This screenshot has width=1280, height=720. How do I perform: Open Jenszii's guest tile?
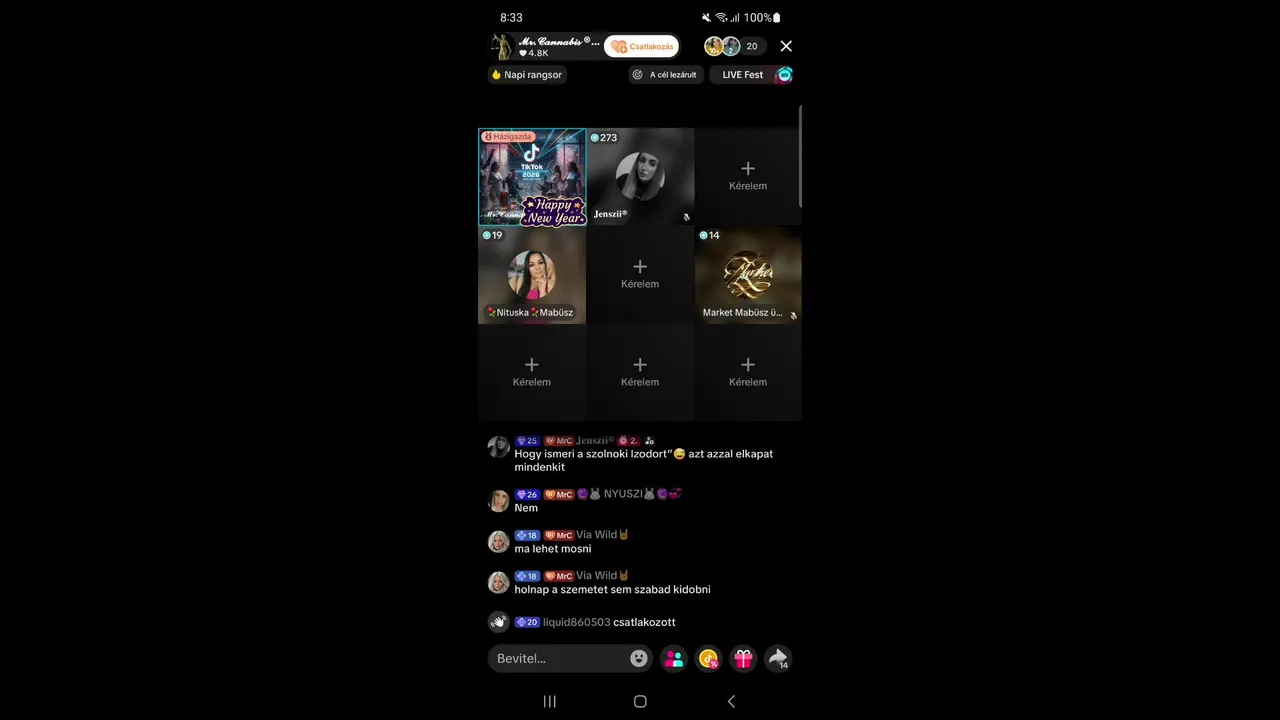point(640,177)
